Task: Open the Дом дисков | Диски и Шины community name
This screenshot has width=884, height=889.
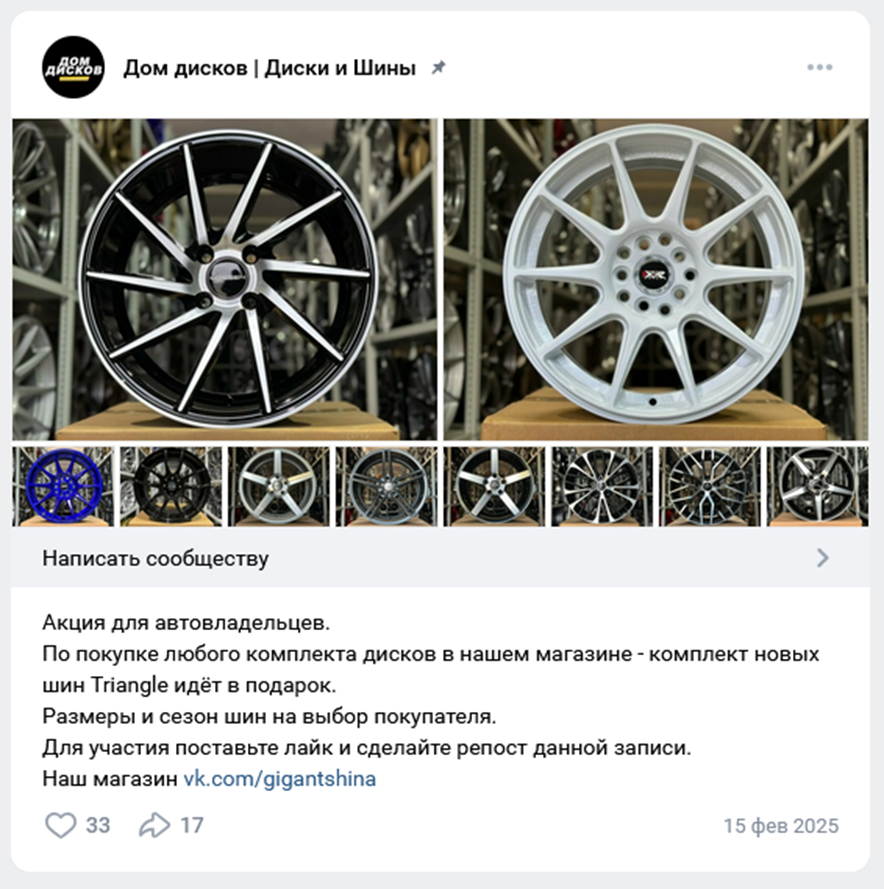Action: coord(269,68)
